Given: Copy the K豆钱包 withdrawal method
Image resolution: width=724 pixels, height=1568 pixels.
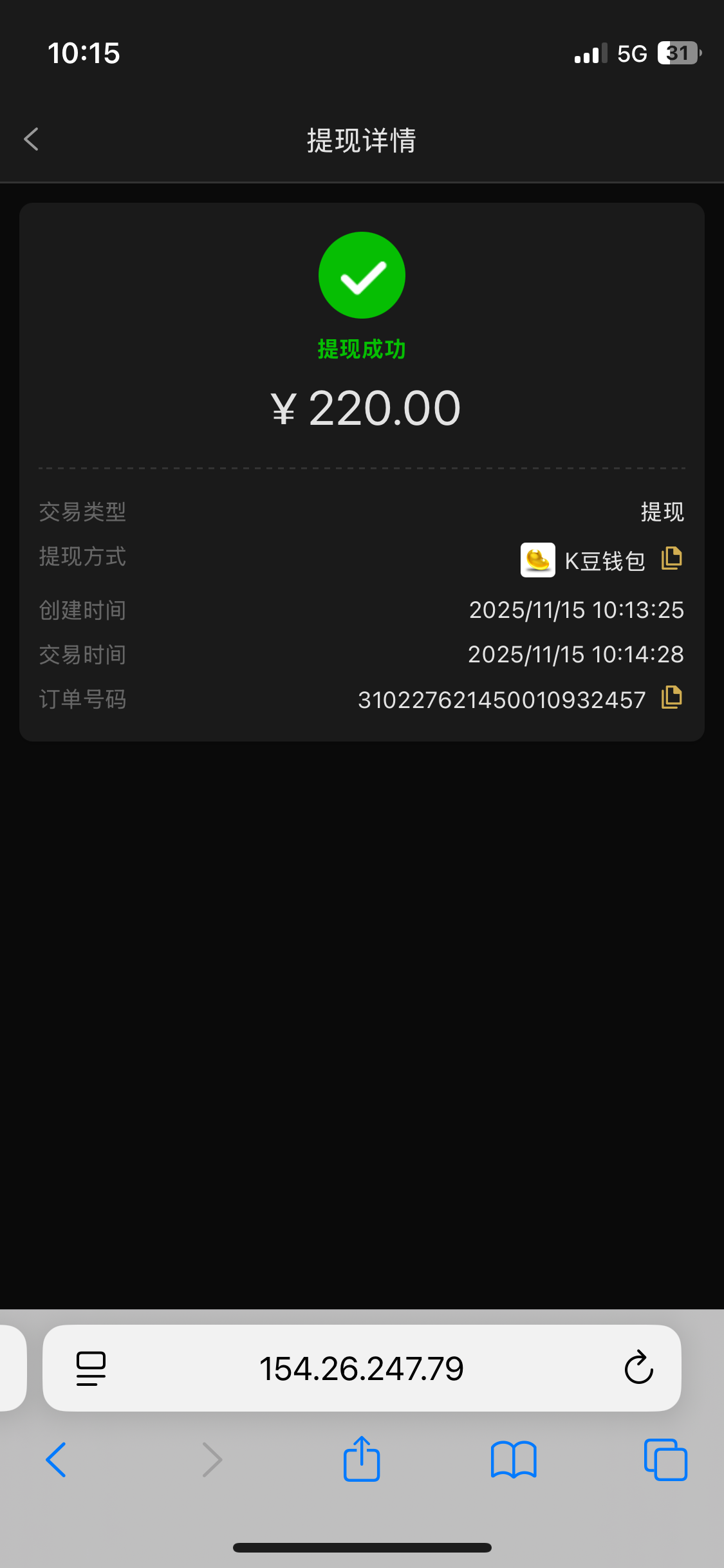Looking at the screenshot, I should pyautogui.click(x=671, y=559).
